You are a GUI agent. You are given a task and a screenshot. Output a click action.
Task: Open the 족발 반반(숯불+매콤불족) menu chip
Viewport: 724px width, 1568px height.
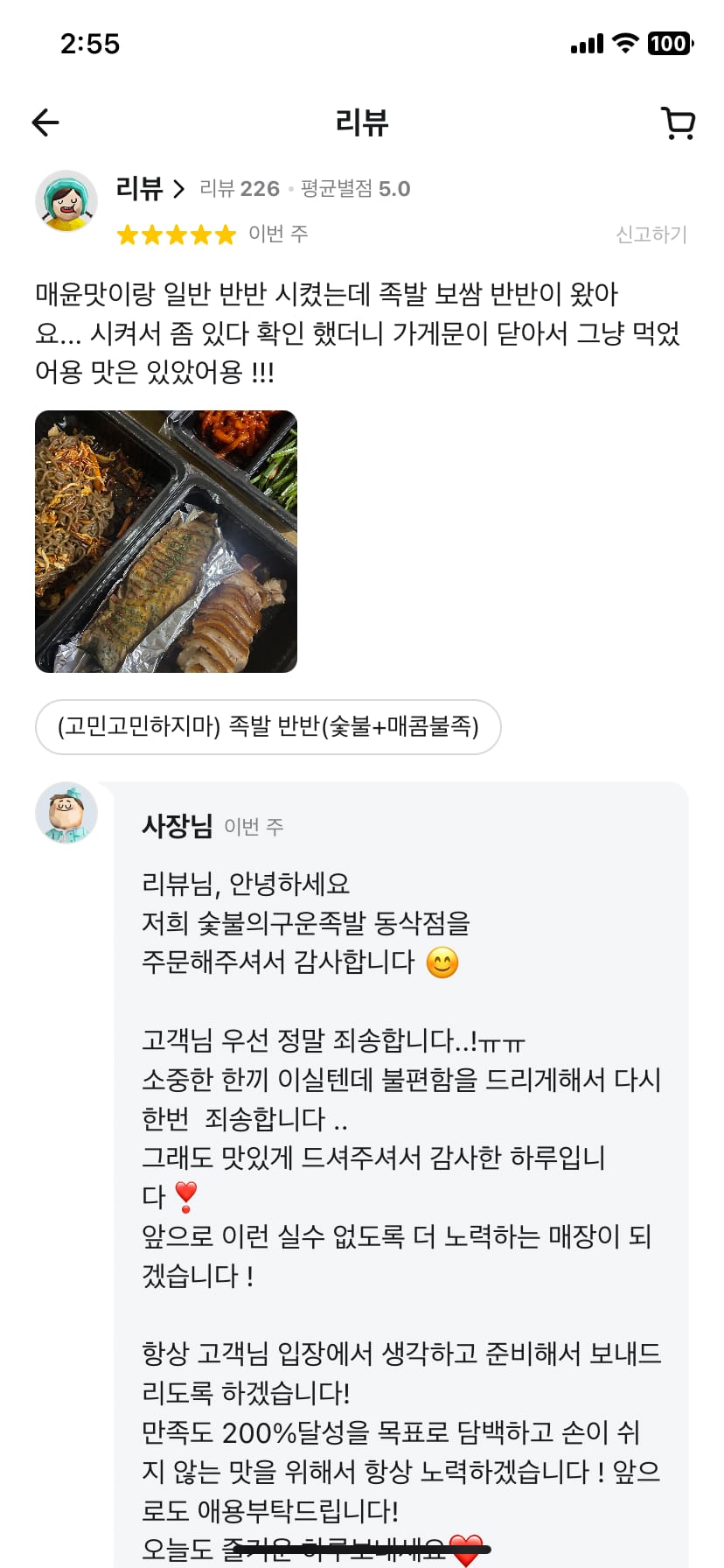click(x=268, y=727)
